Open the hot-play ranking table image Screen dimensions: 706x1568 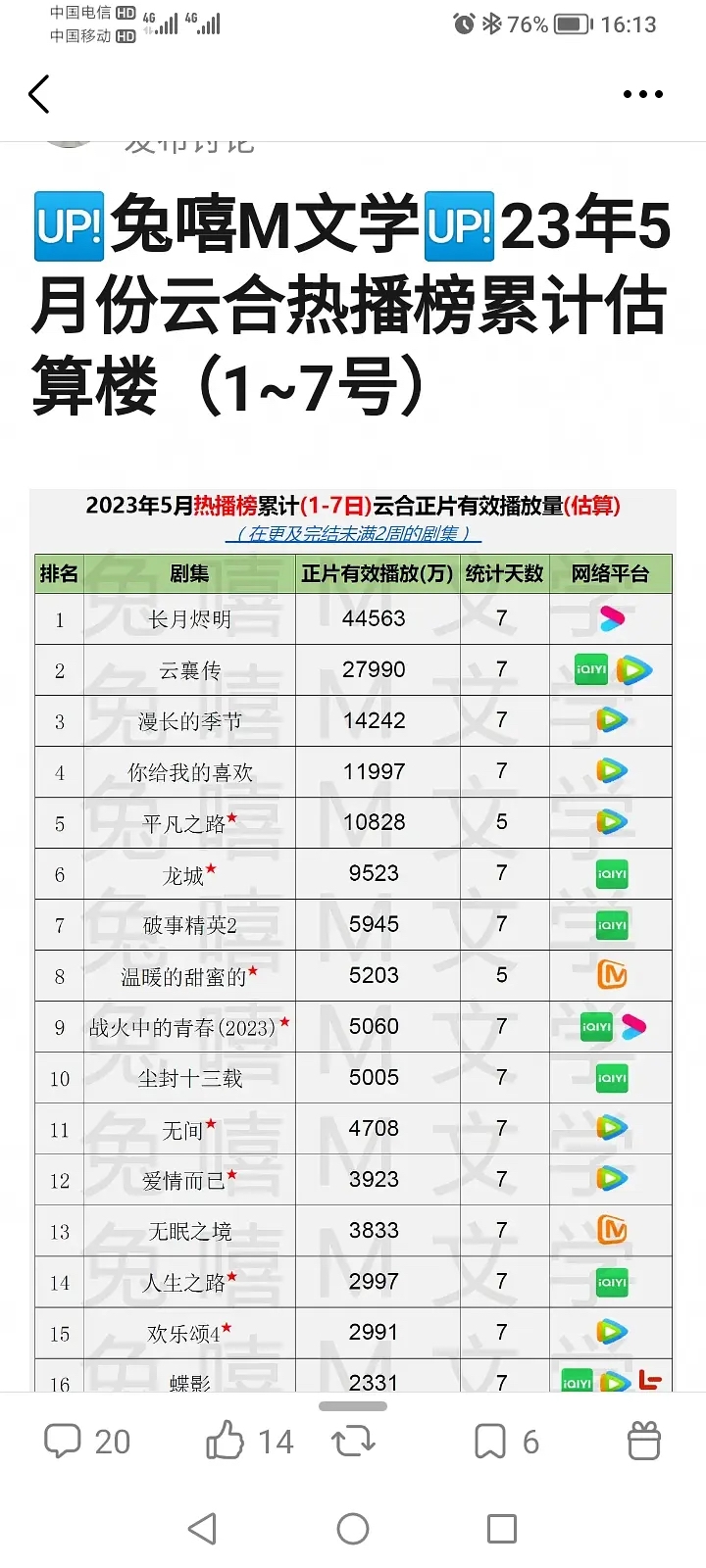353,931
